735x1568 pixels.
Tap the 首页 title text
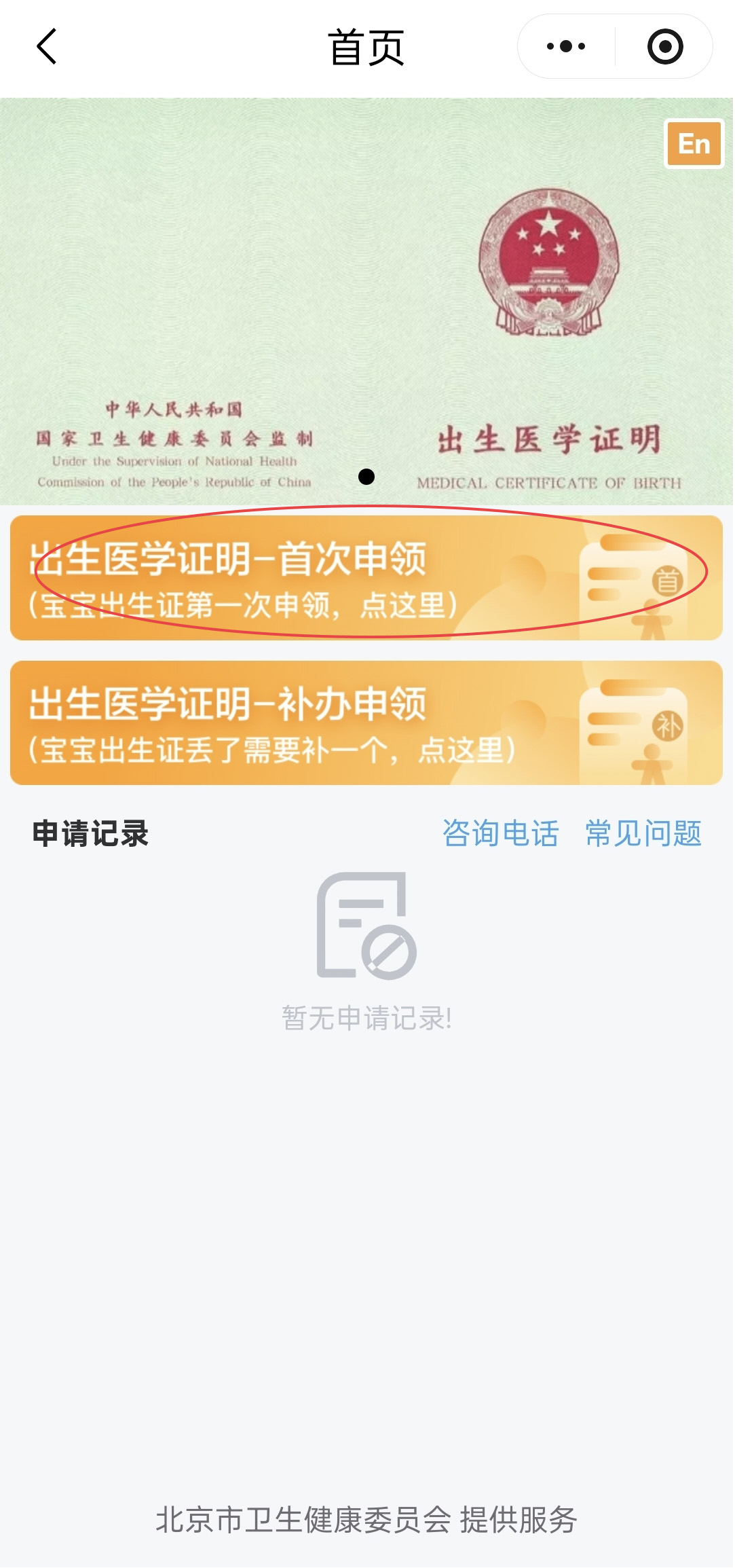coord(366,46)
